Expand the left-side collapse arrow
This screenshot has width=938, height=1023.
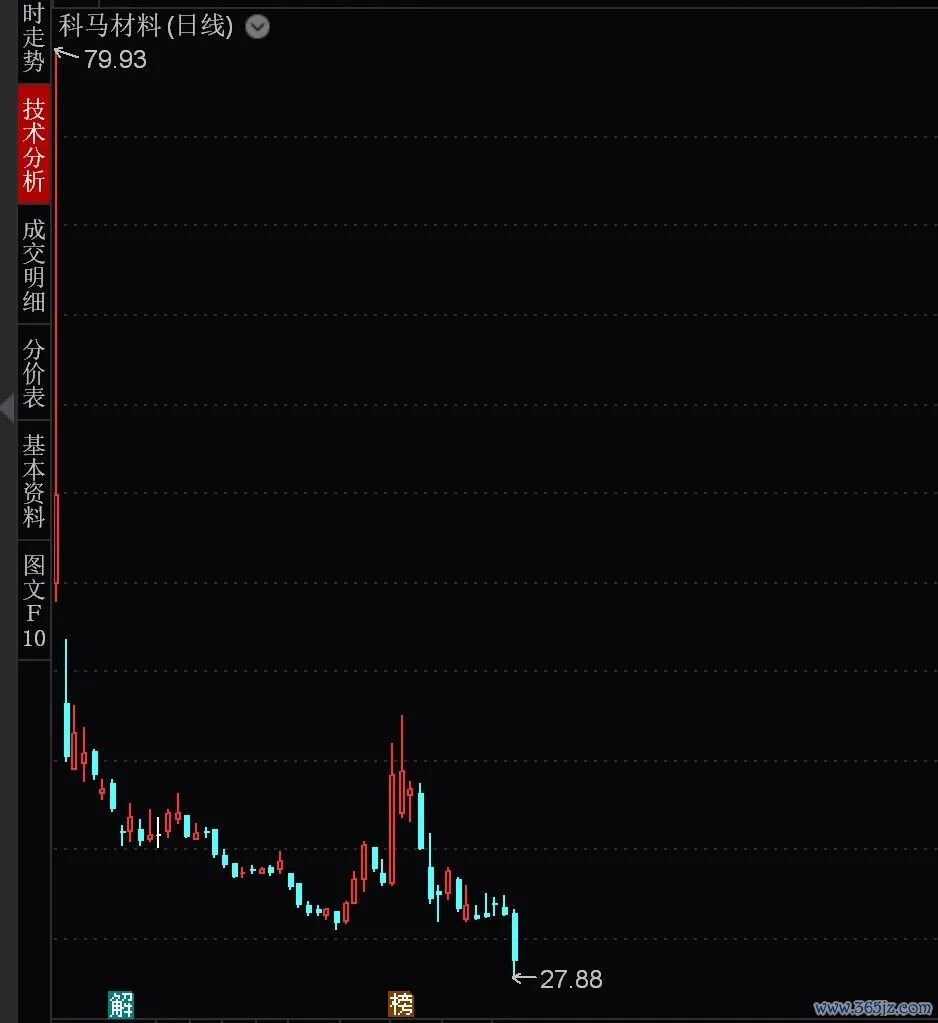tap(7, 408)
